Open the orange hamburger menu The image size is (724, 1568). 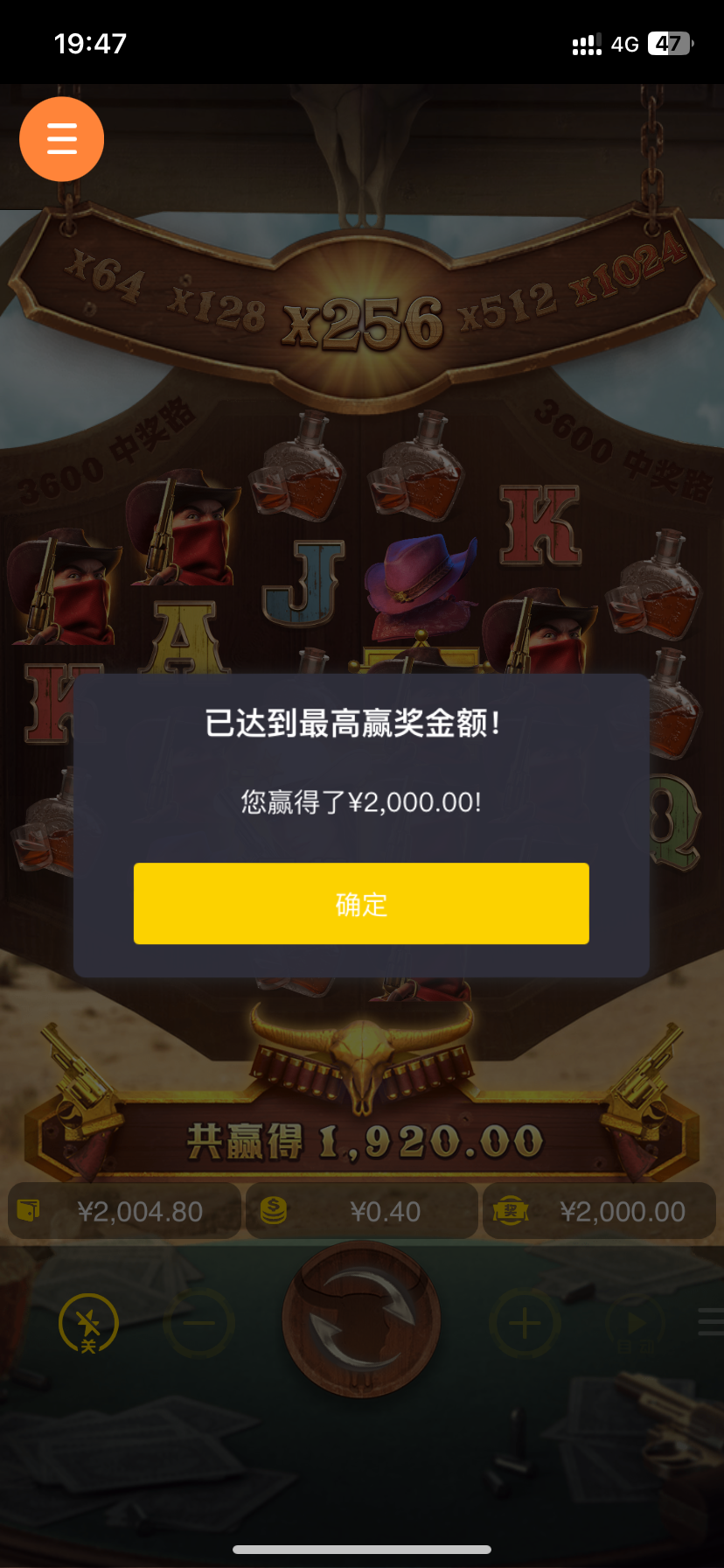tap(62, 139)
